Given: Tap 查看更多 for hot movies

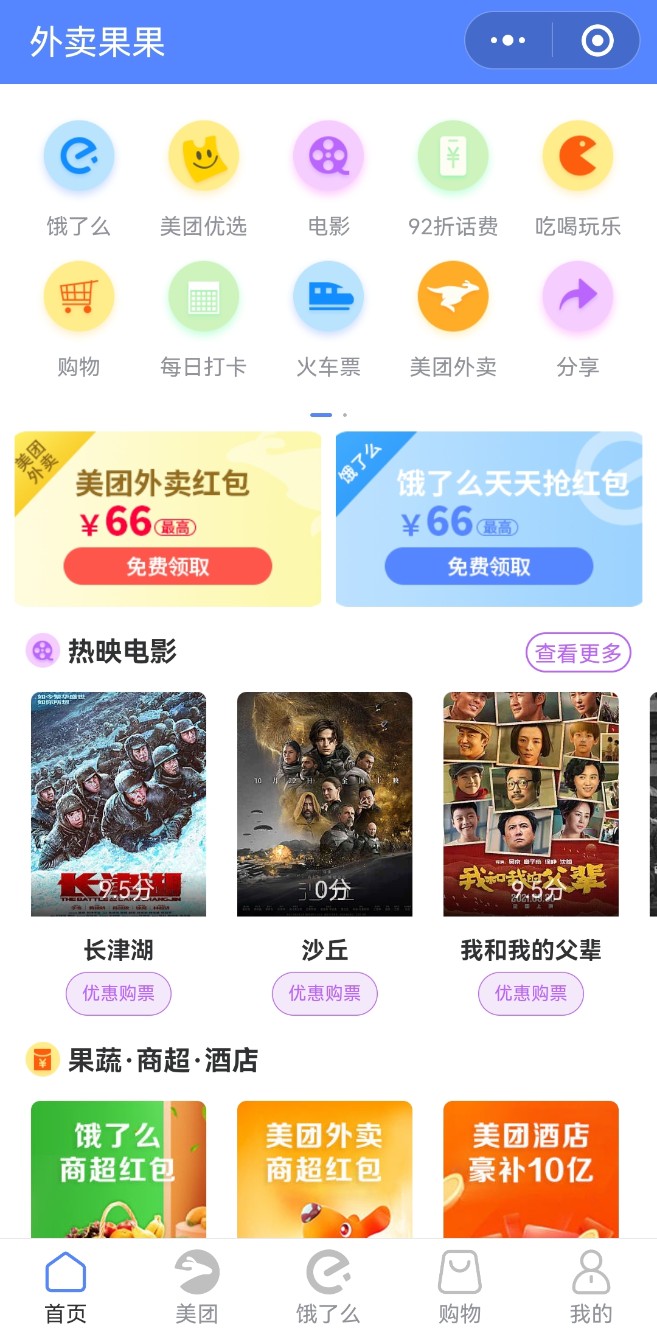Looking at the screenshot, I should coord(579,653).
